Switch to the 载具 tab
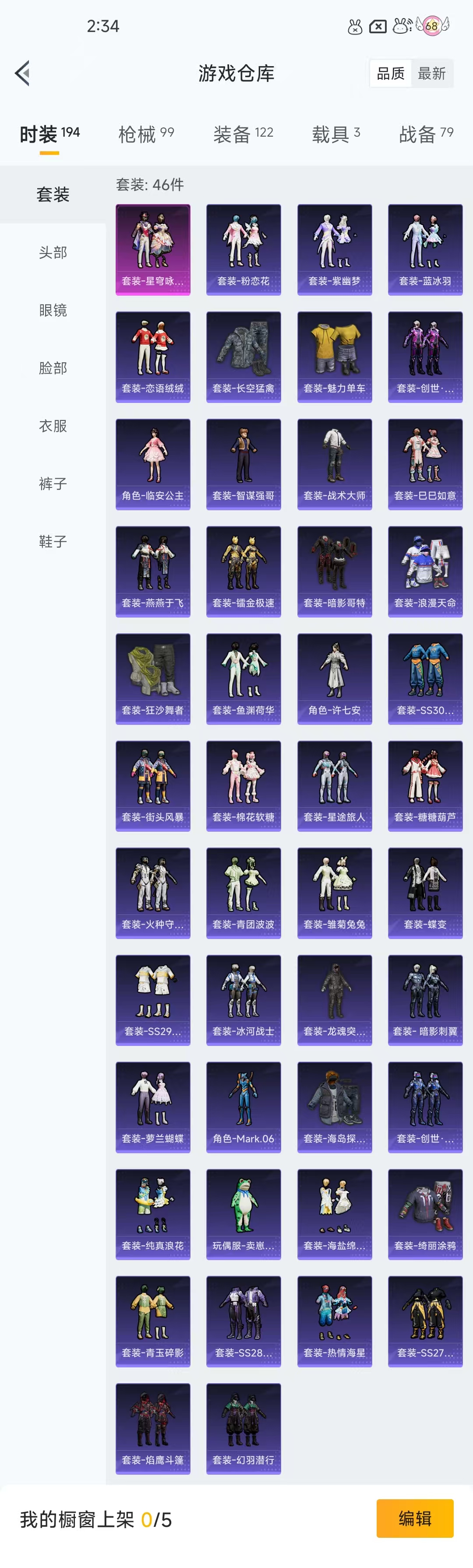Screen dimensions: 473x1568 pyautogui.click(x=335, y=134)
